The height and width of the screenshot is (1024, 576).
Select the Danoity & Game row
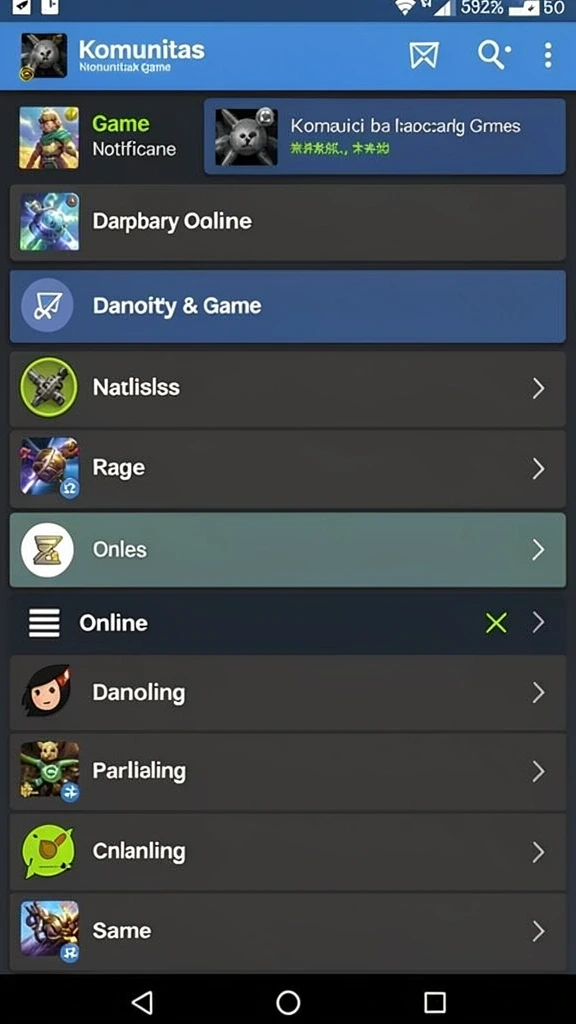click(x=287, y=306)
